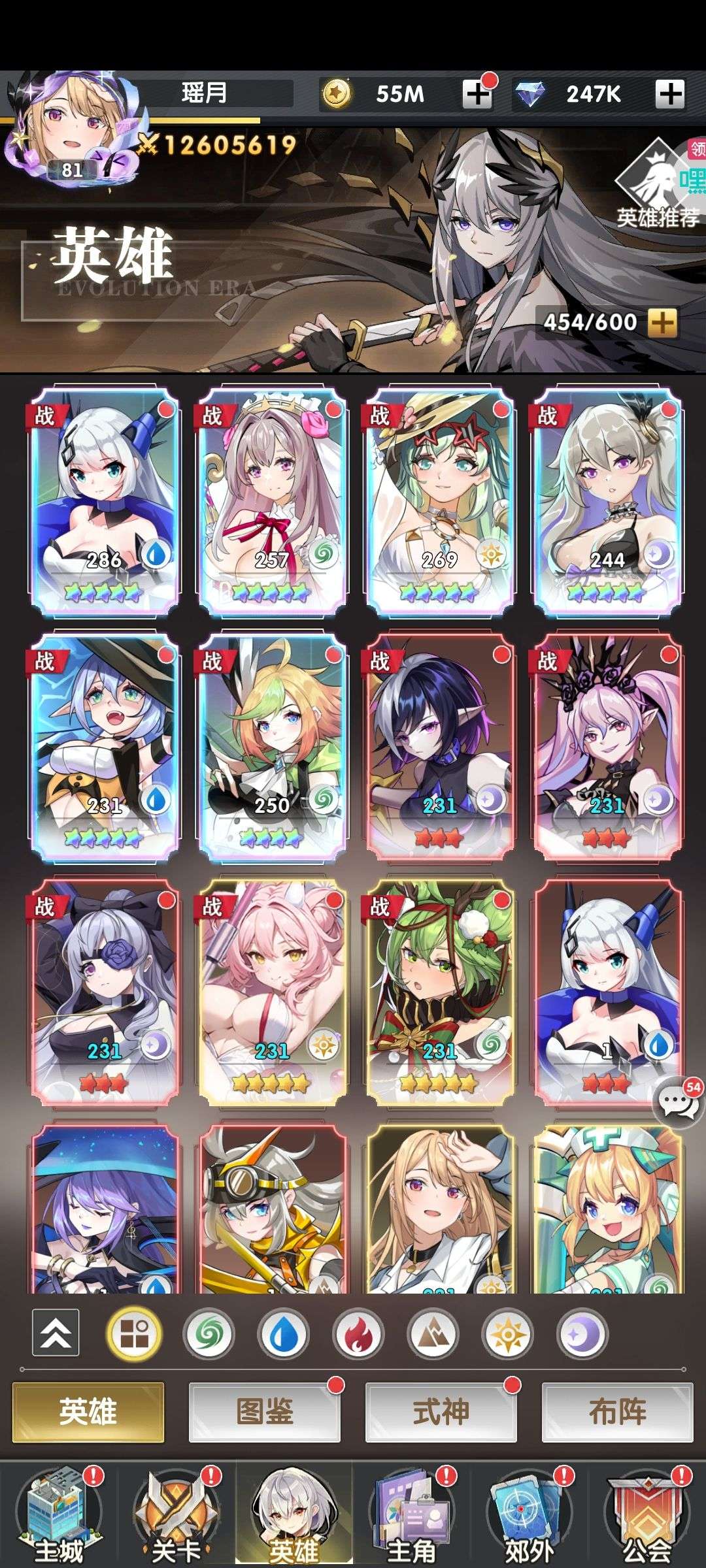
Task: Tap the plus next to 247K diamonds
Action: pos(669,94)
